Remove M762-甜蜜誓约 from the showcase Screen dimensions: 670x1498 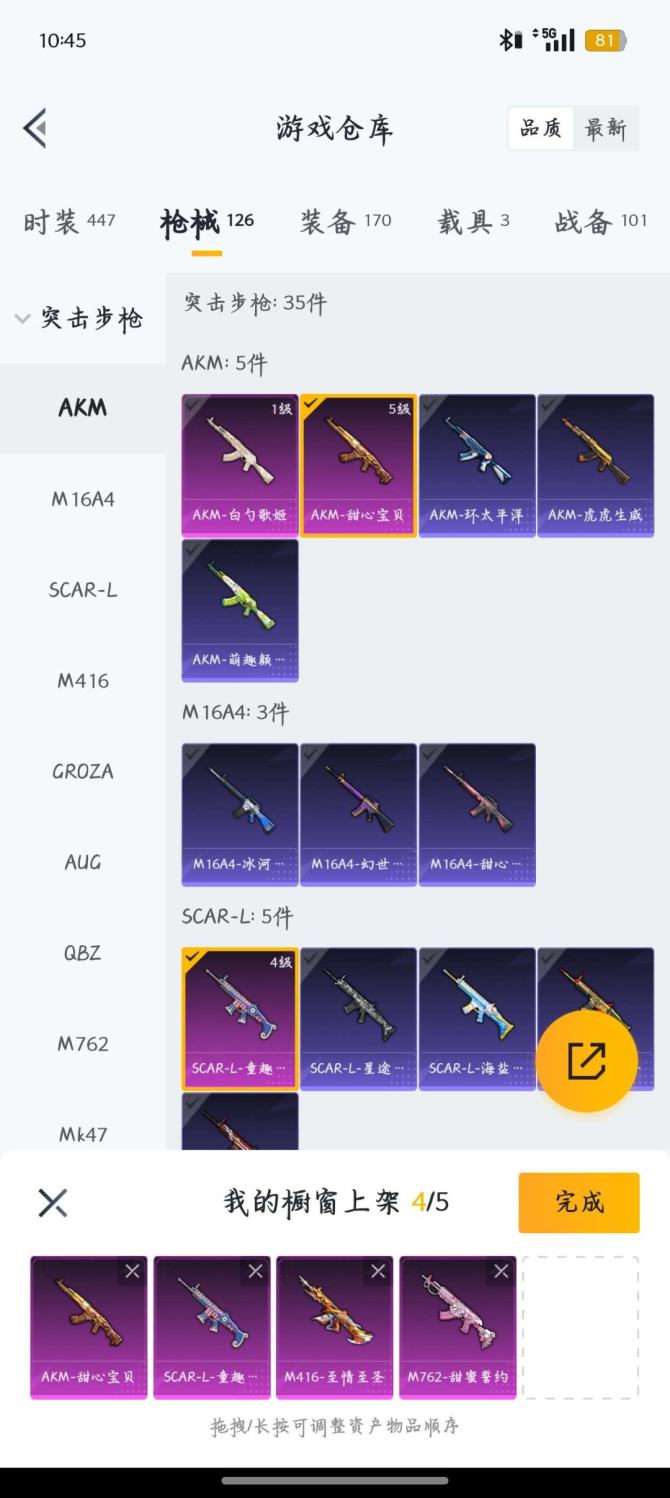[x=501, y=1271]
